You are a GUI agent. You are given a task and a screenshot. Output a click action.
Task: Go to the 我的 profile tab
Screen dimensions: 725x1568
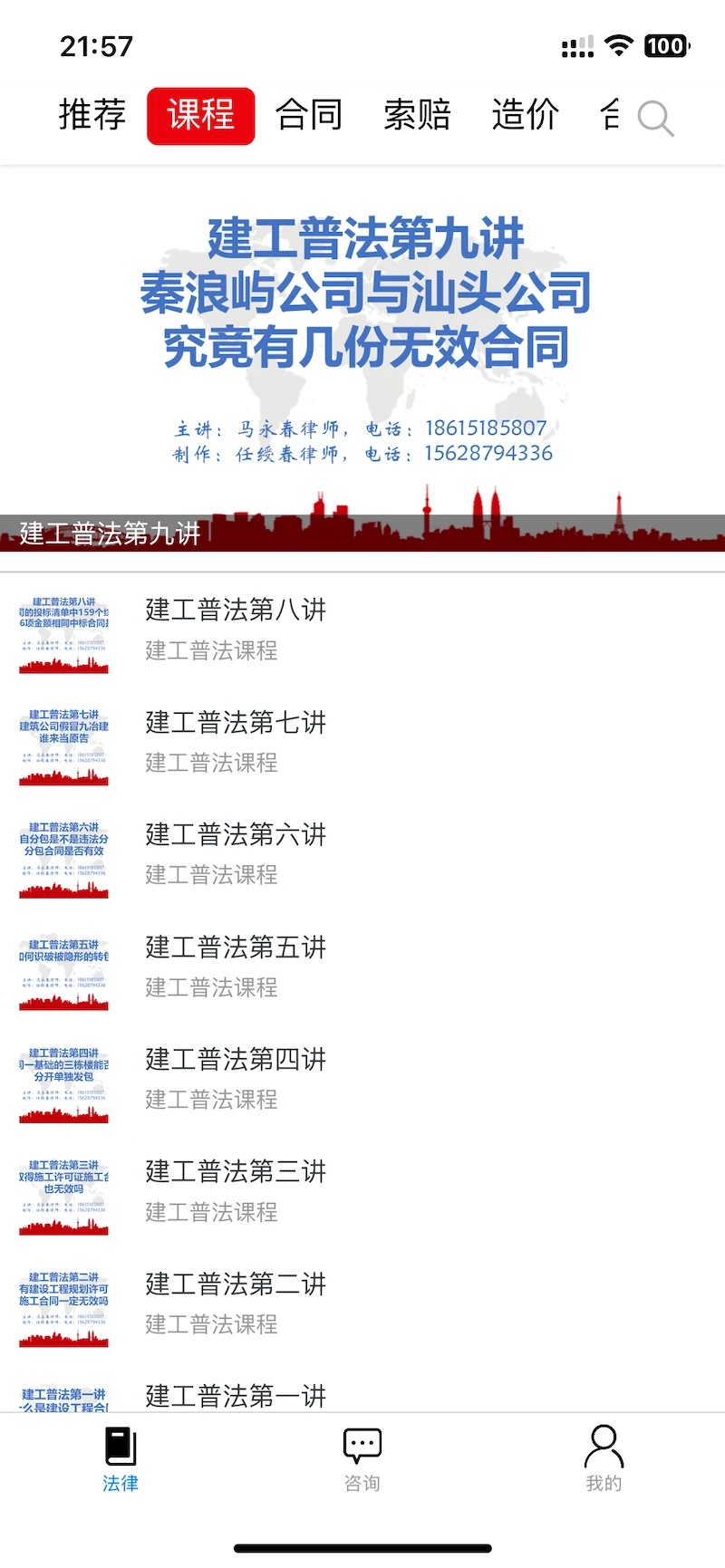[604, 1459]
